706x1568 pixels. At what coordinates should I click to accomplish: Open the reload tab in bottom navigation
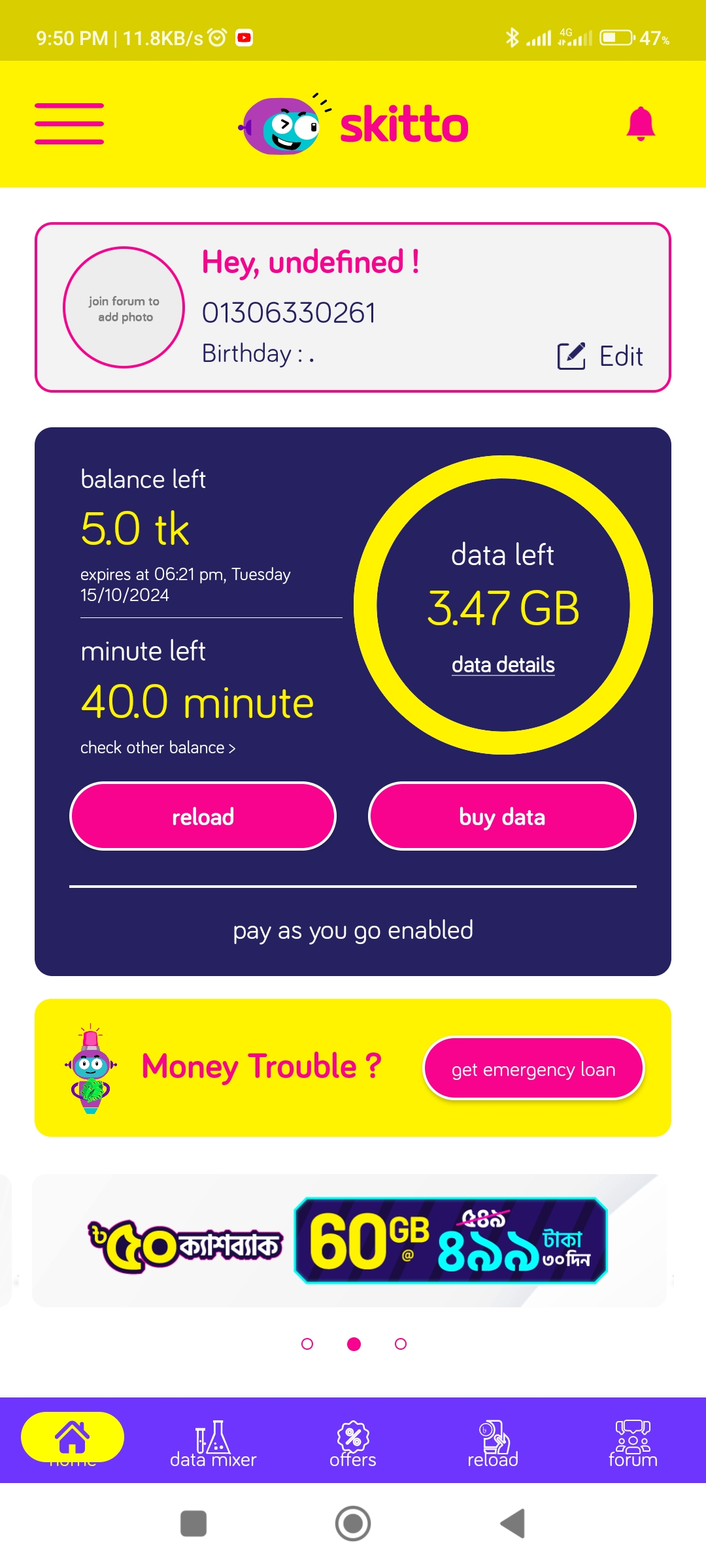(493, 1444)
